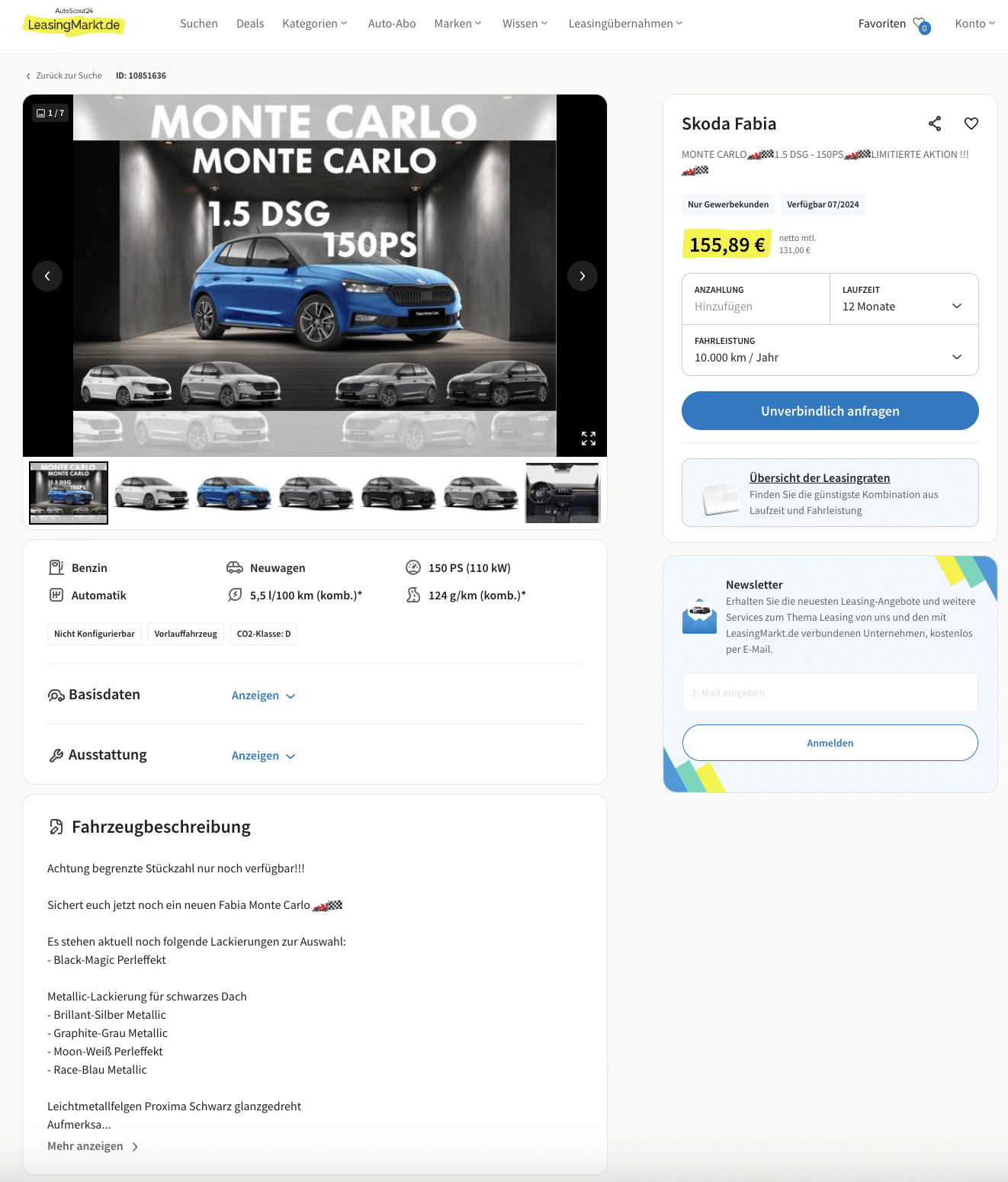Viewport: 1008px width, 1182px height.
Task: Focus the newsletter E-Mail eingeben field
Action: click(830, 692)
